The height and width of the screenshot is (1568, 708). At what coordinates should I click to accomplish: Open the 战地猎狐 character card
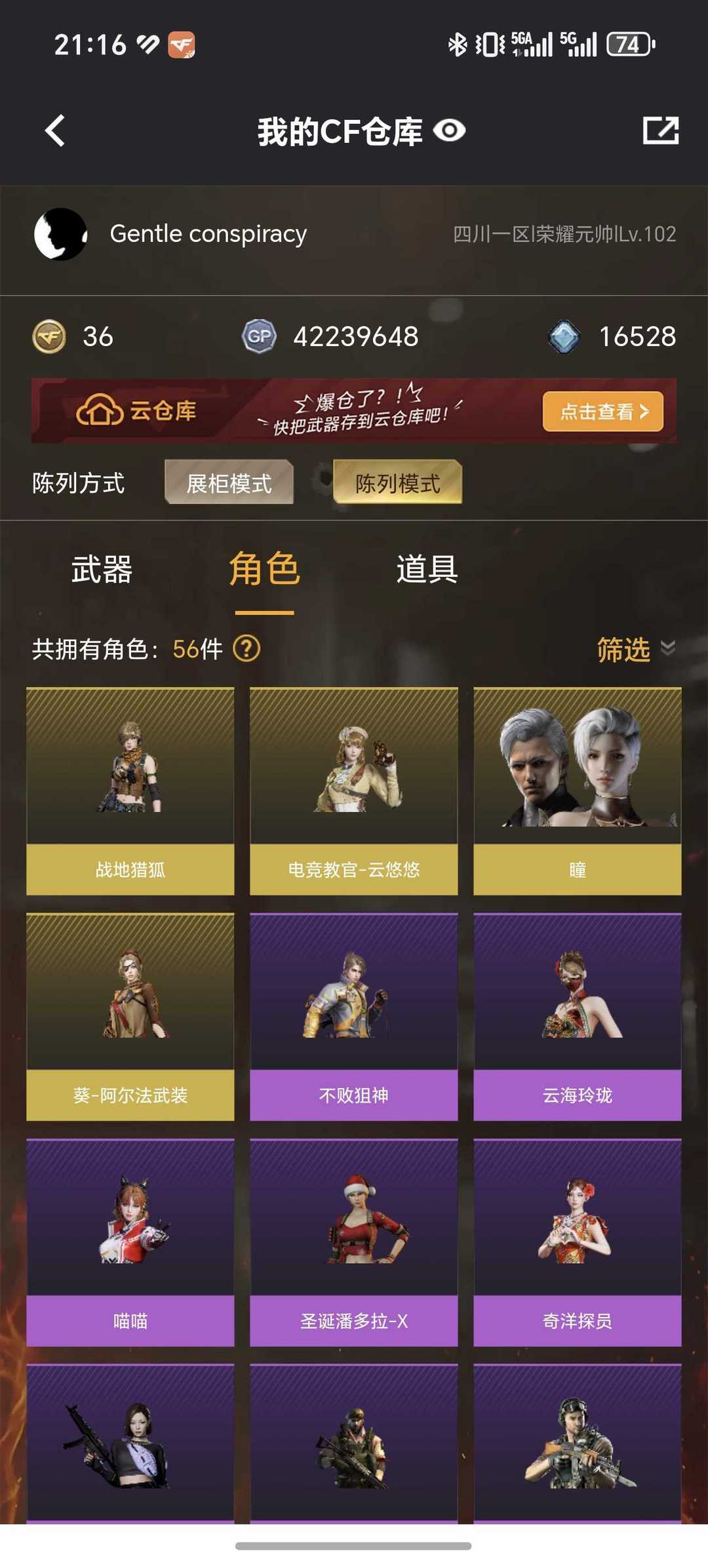click(130, 791)
